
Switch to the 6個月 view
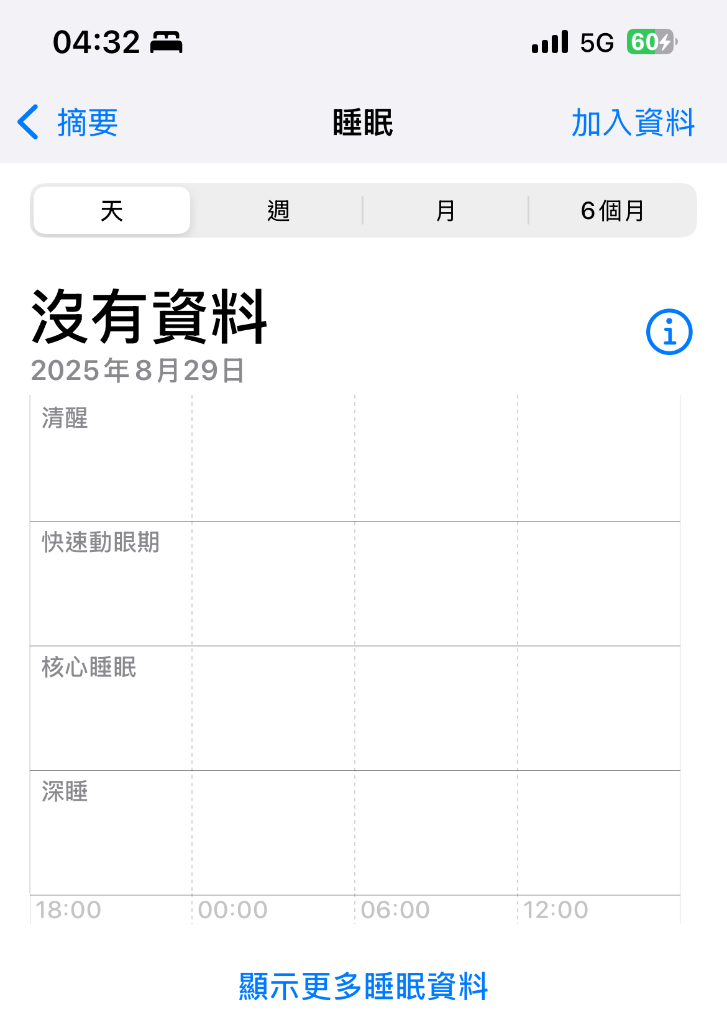(612, 211)
